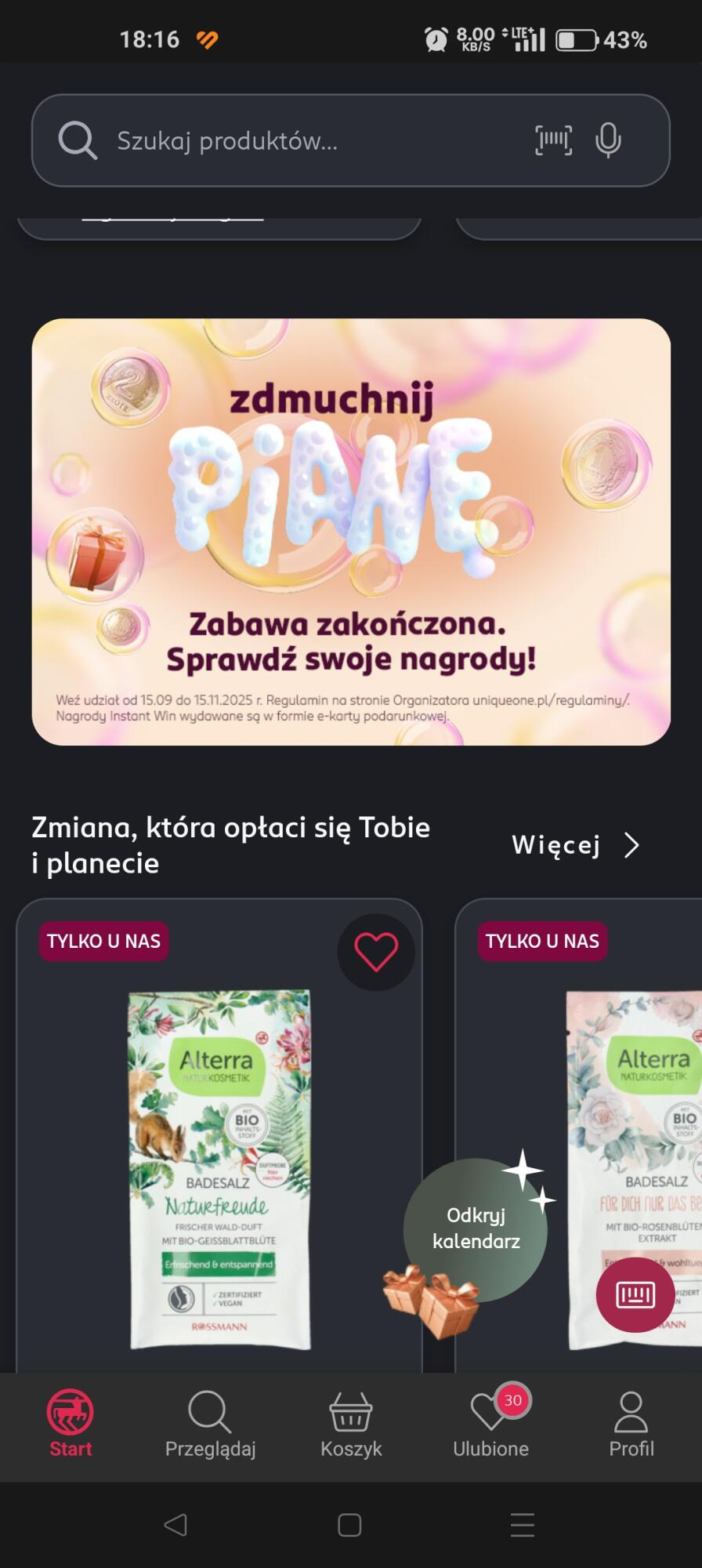
Task: Add Alterra Naturfreude Badesalz to favorites
Action: click(x=376, y=952)
